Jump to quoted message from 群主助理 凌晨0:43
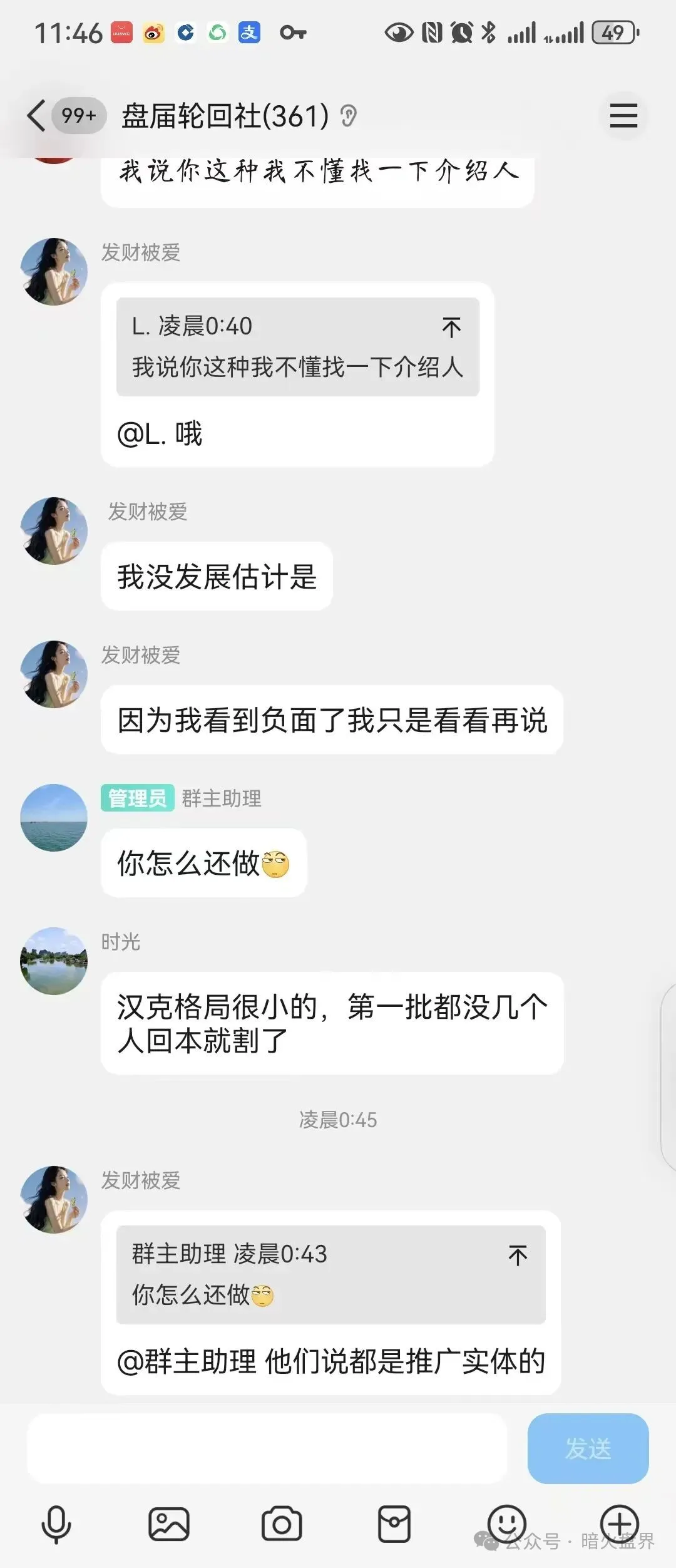Viewport: 676px width, 1568px height. tap(518, 1255)
